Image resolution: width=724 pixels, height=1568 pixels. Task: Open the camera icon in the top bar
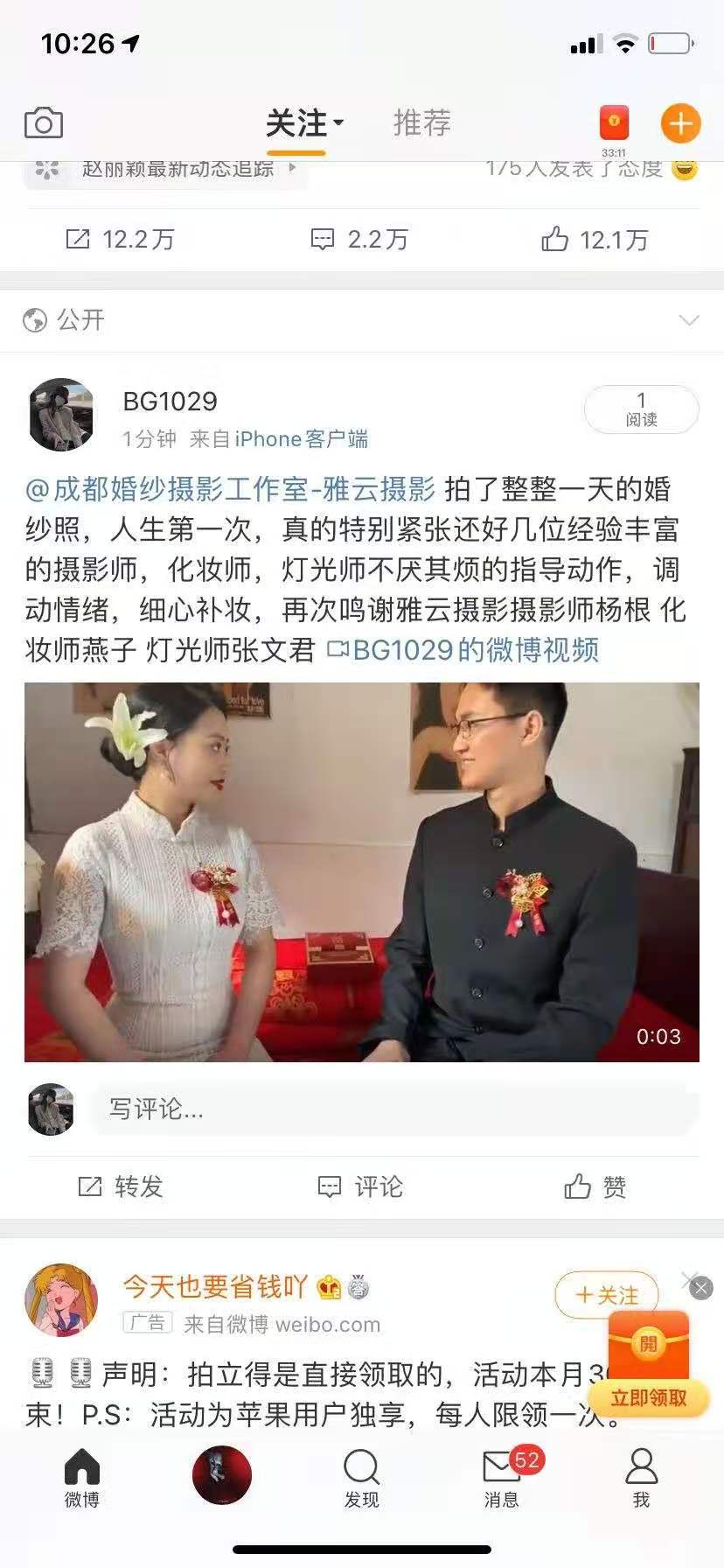(x=43, y=123)
